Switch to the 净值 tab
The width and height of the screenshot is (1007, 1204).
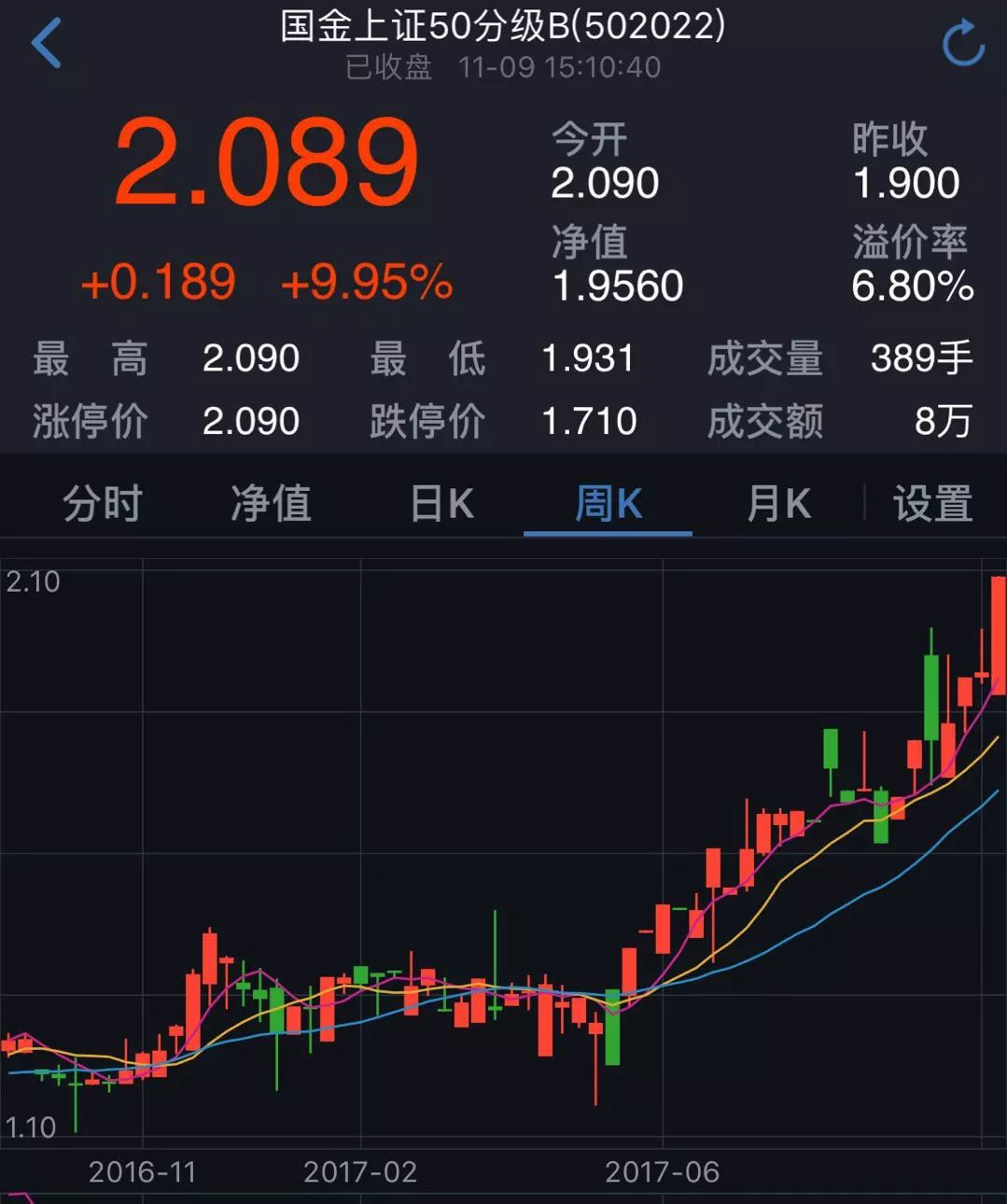click(x=271, y=504)
